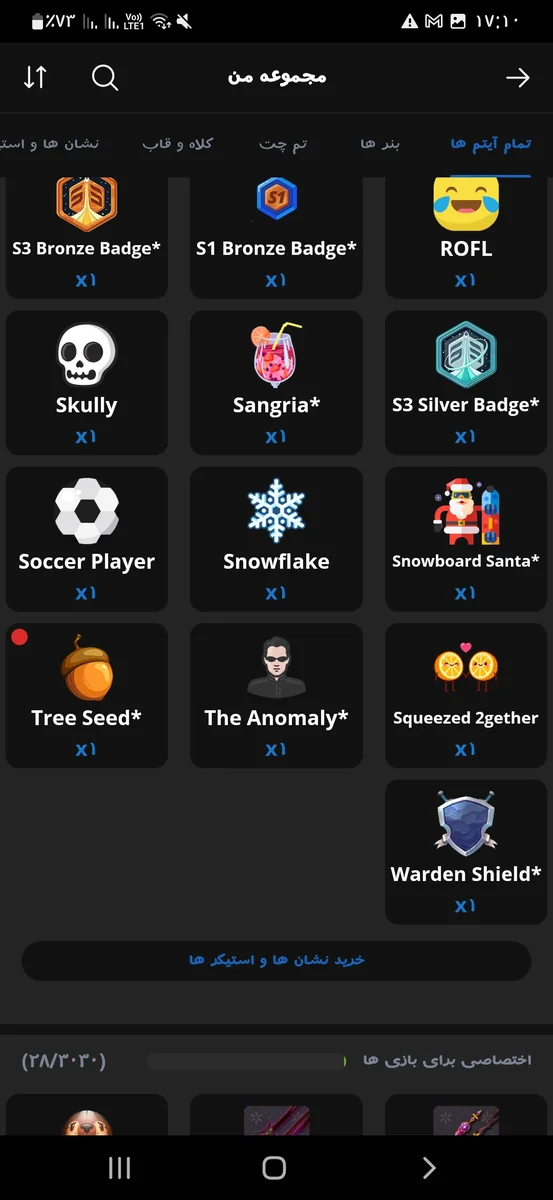The width and height of the screenshot is (553, 1200).
Task: Open the sort order icon
Action: (35, 77)
